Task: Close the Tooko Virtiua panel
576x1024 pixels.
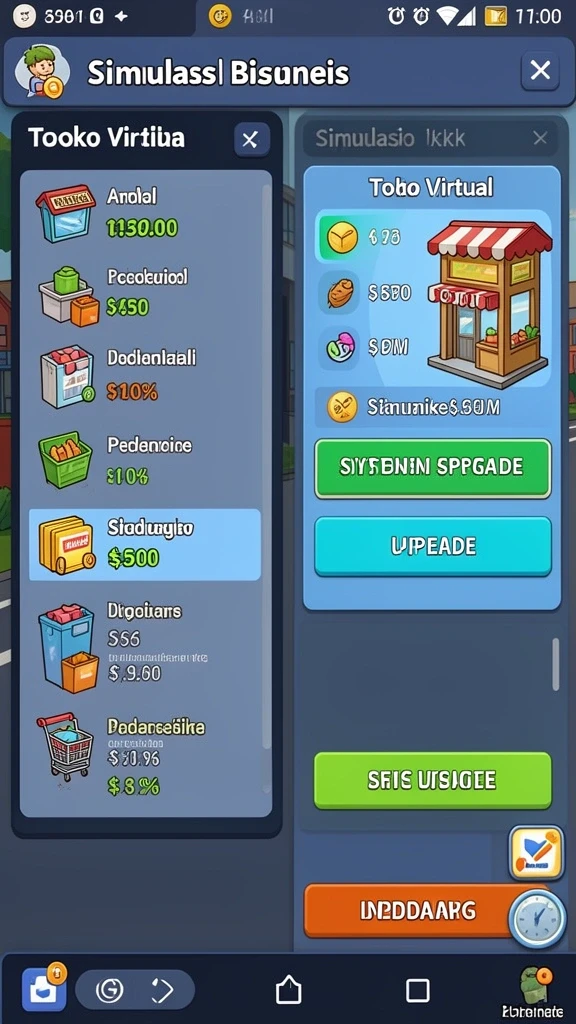Action: (x=251, y=139)
